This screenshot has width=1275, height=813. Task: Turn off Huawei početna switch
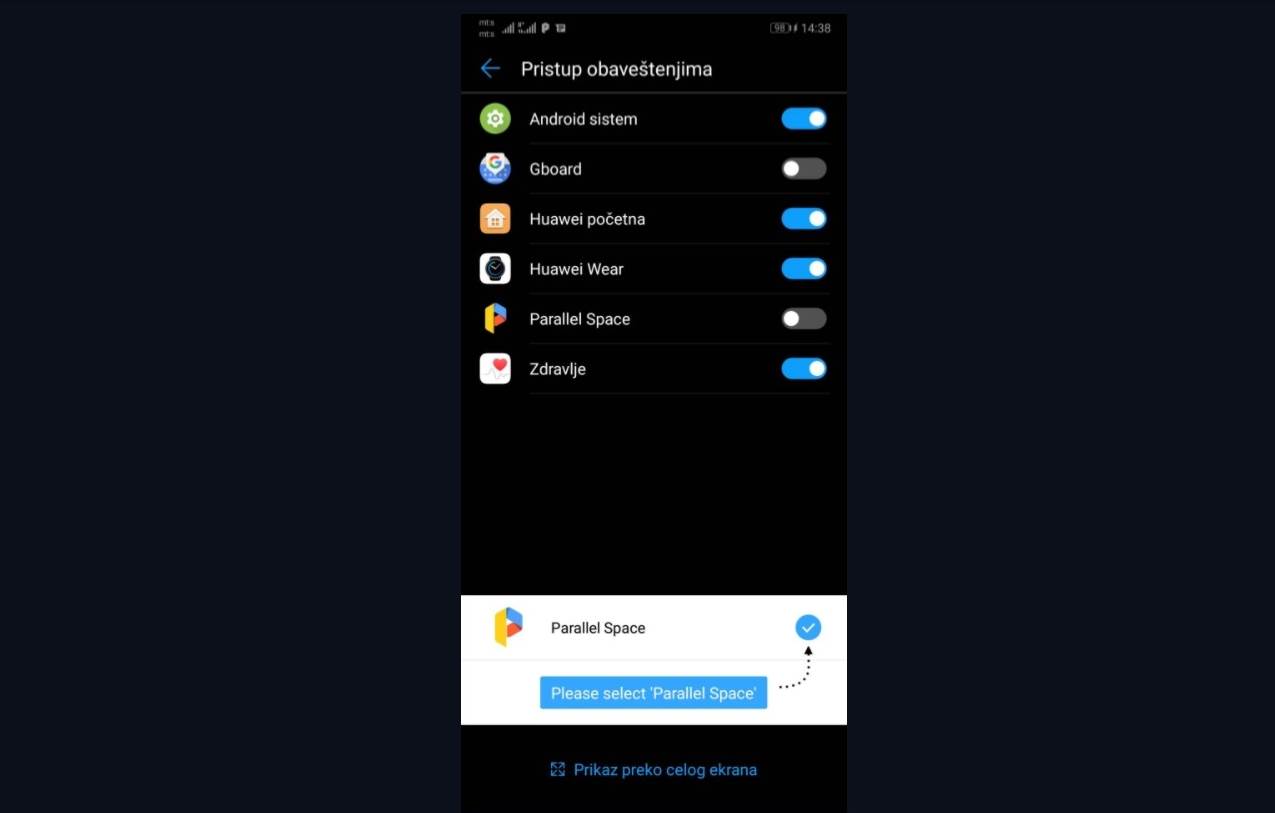803,219
